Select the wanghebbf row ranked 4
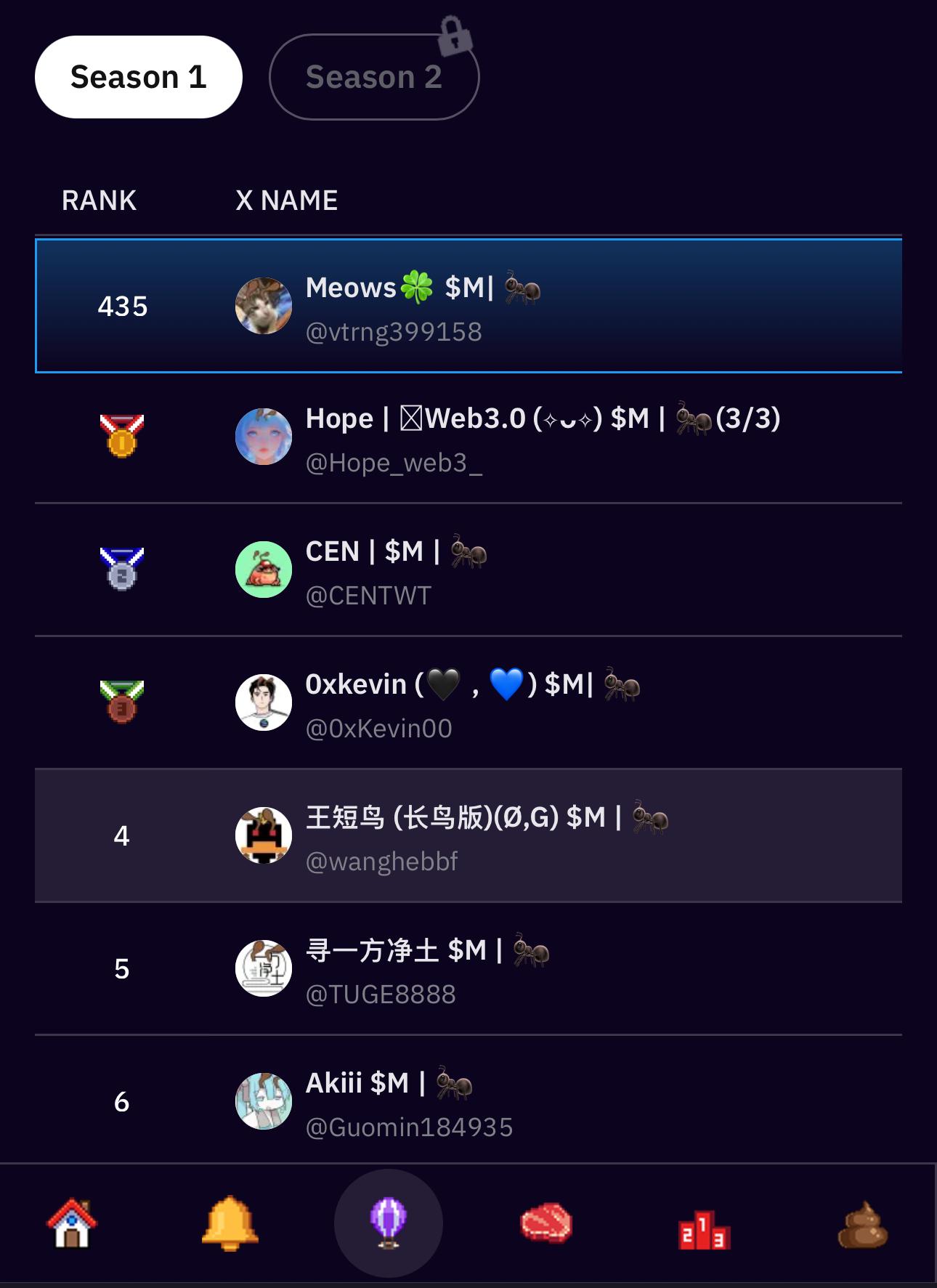The image size is (937, 1288). (468, 837)
